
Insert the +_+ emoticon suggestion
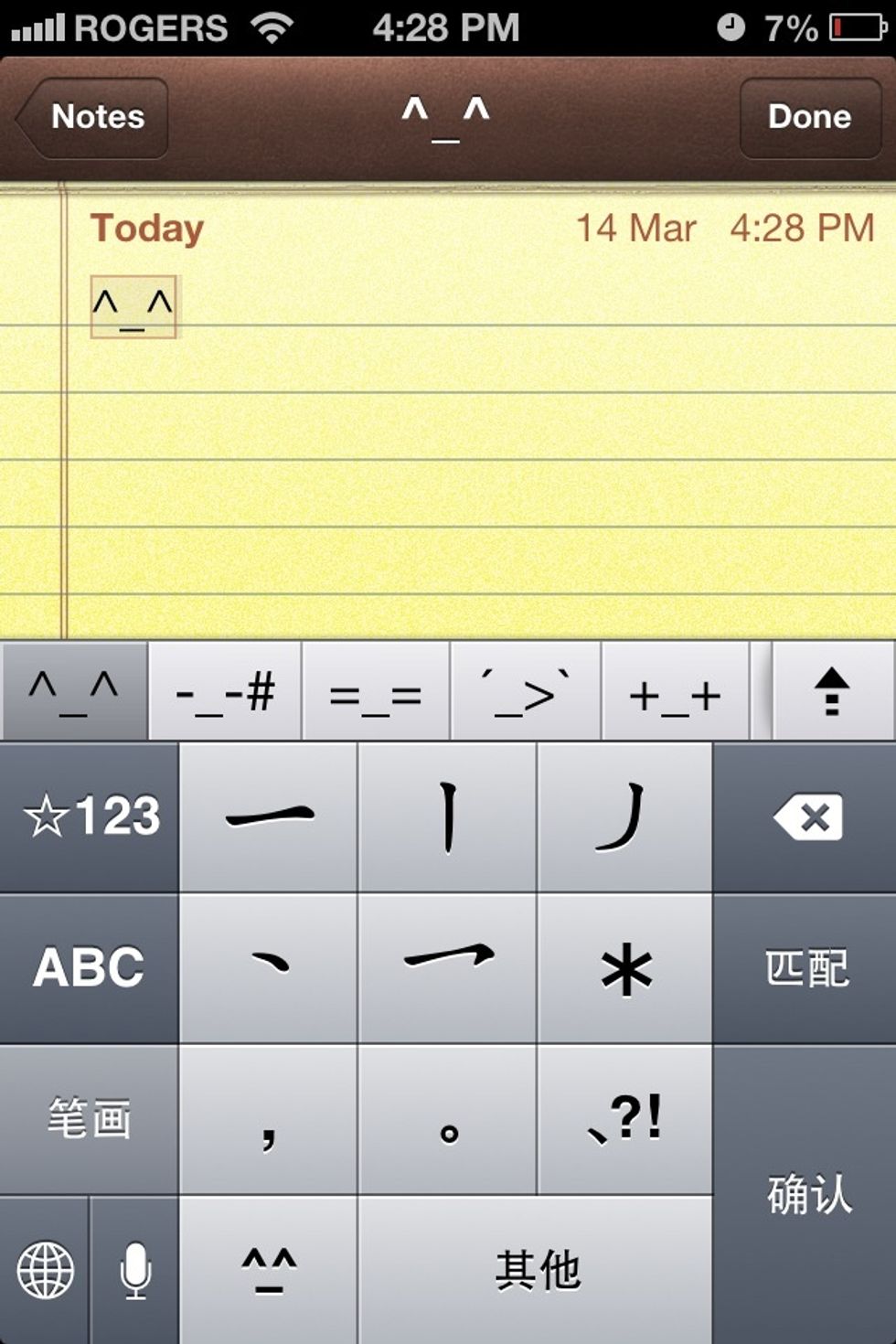point(675,693)
